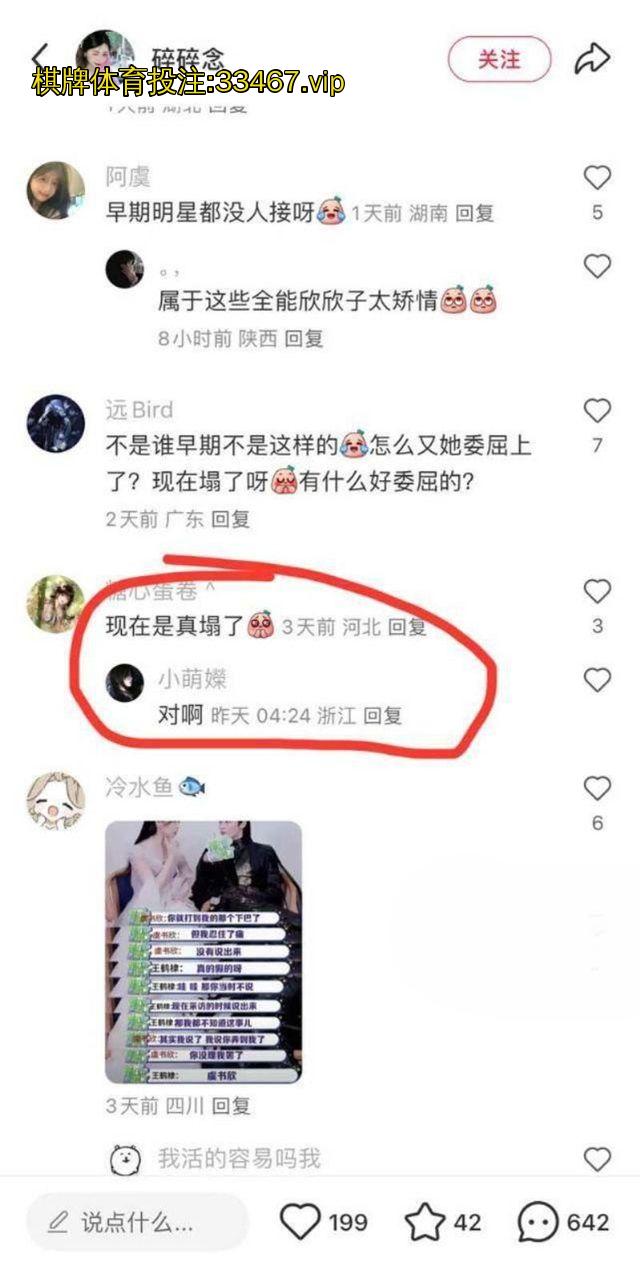Viewport: 640px width, 1278px height.
Task: Reply to 远 Bird's comment via 回复
Action: point(230,519)
